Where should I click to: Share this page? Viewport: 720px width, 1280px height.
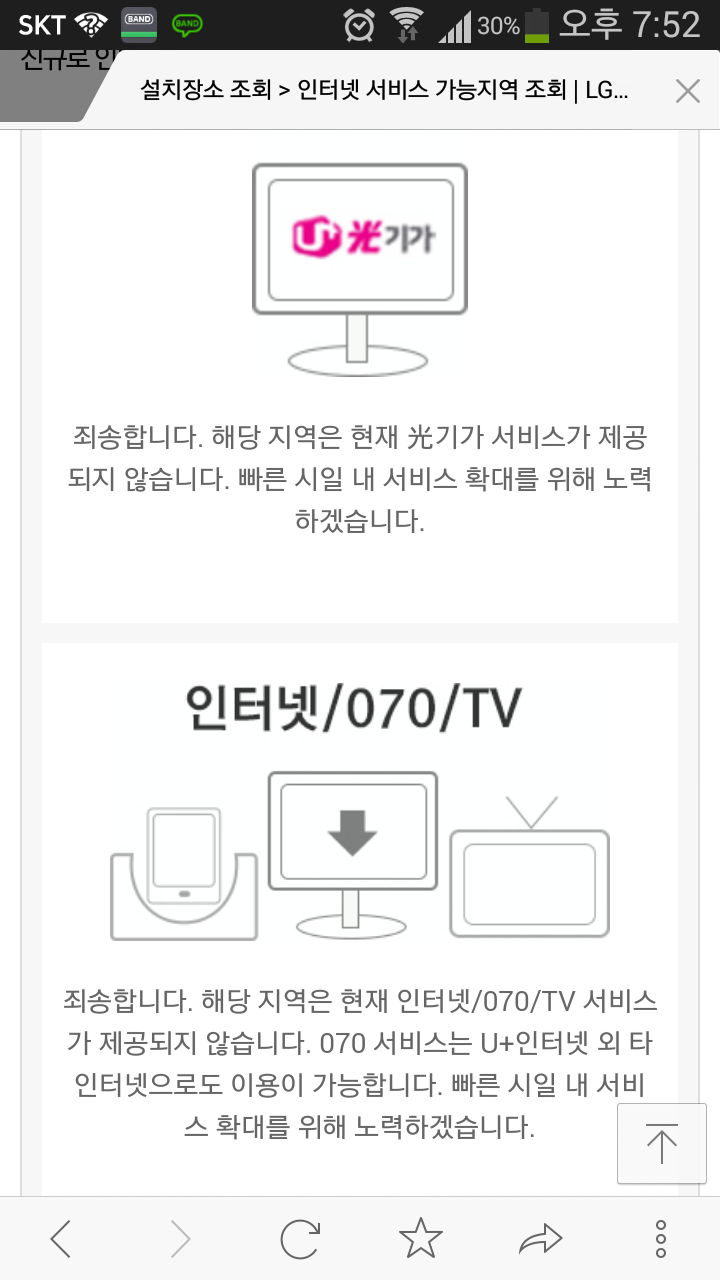(x=541, y=1240)
